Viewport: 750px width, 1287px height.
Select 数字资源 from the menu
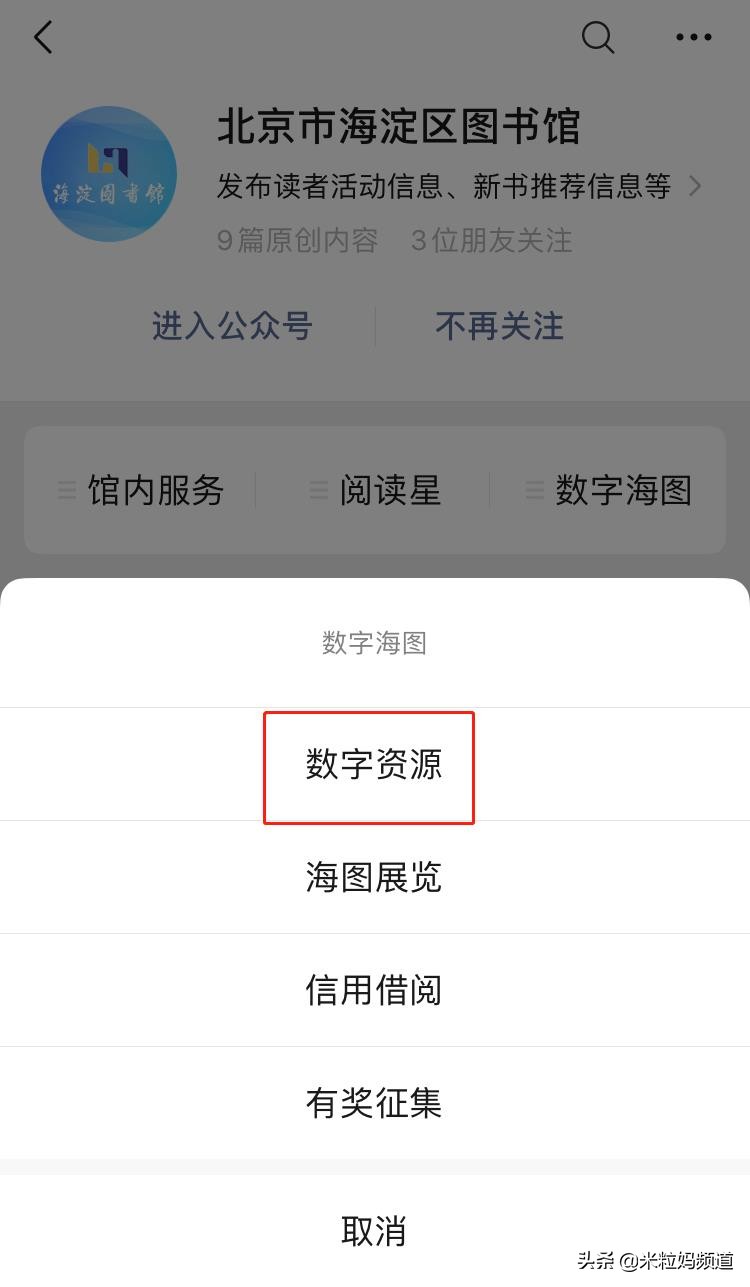(374, 765)
